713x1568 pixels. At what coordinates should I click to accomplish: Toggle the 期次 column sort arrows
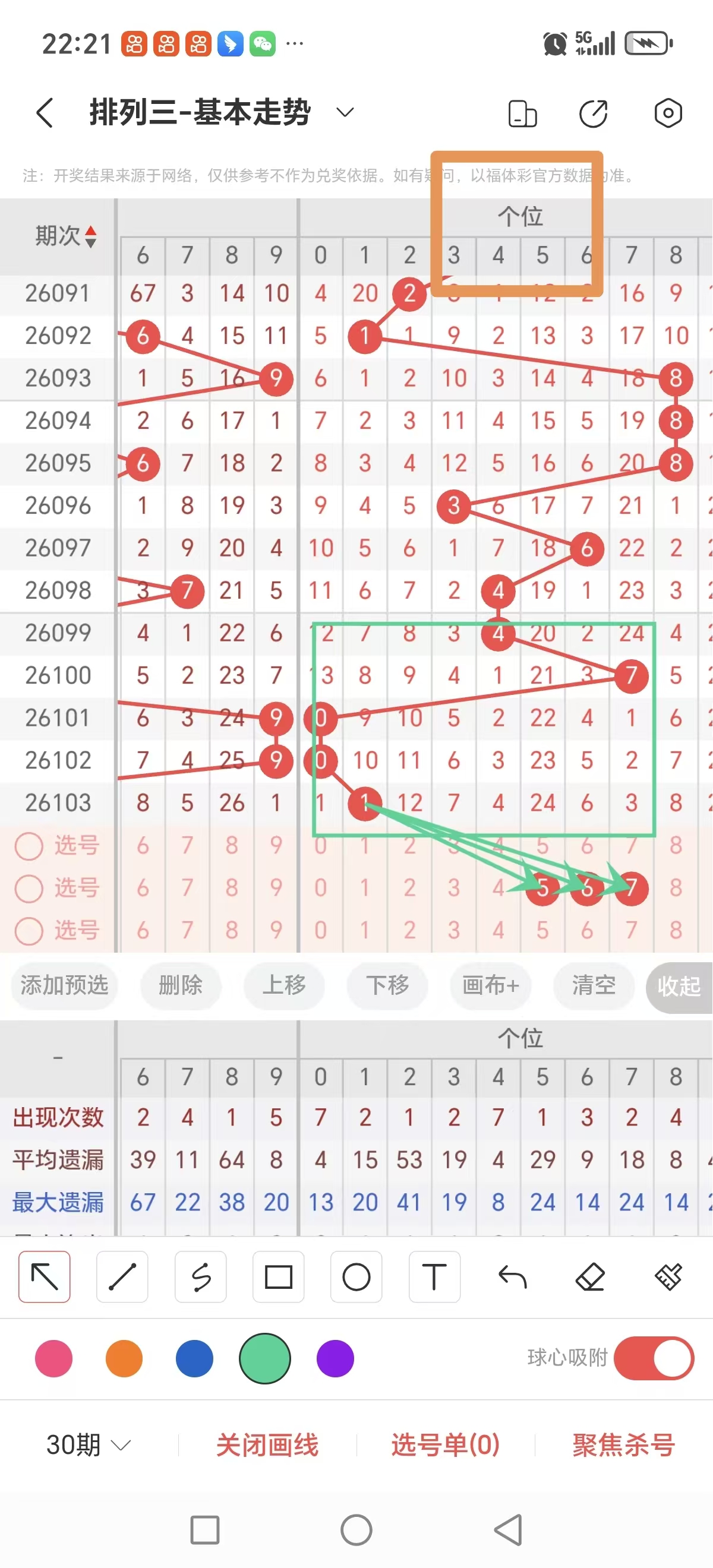[x=90, y=238]
